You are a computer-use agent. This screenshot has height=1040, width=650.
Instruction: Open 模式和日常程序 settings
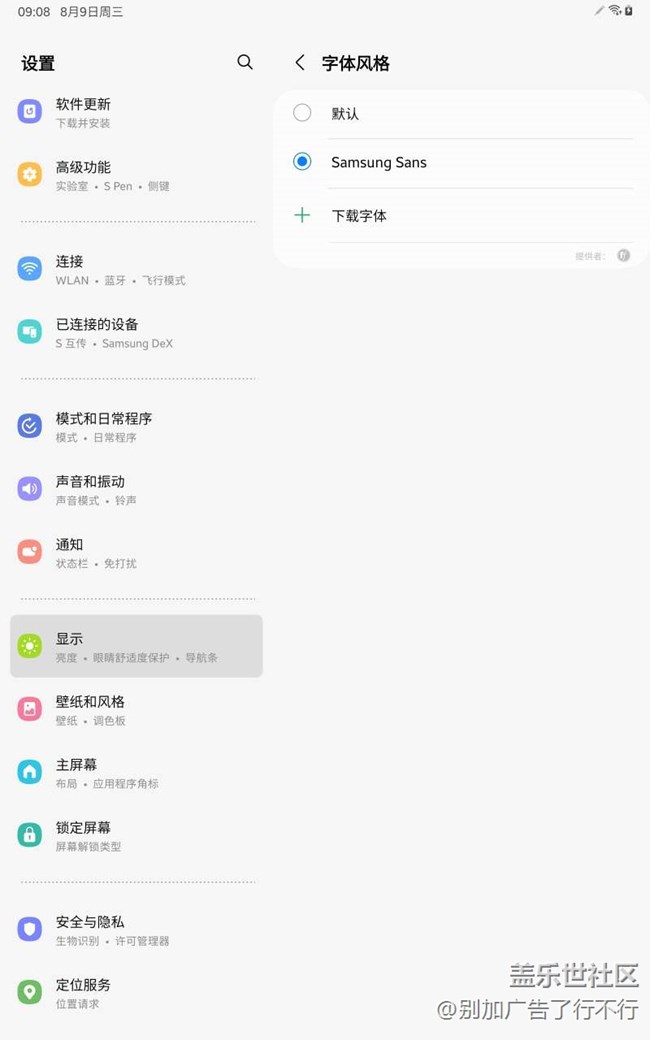coord(104,426)
